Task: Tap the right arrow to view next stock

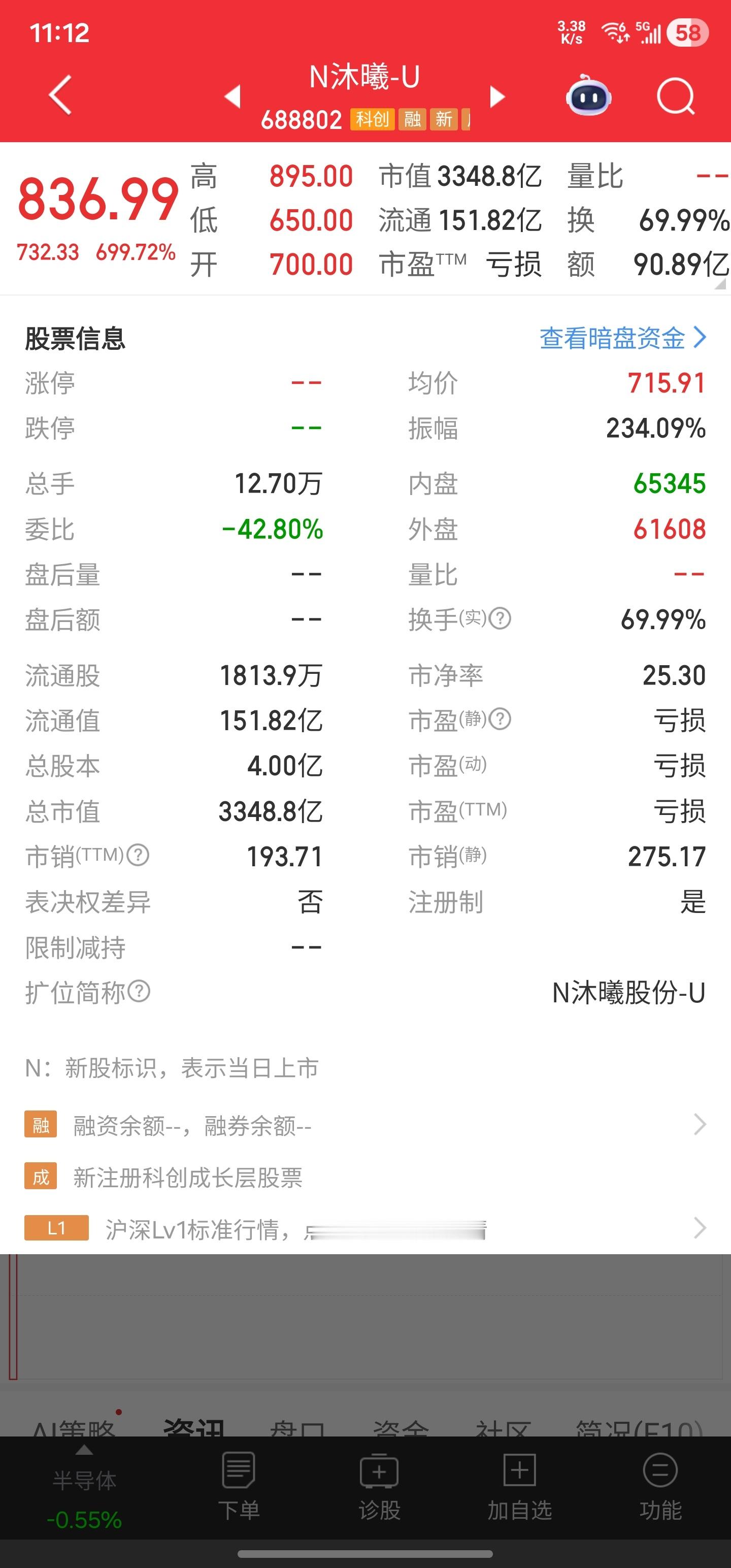Action: pyautogui.click(x=497, y=96)
